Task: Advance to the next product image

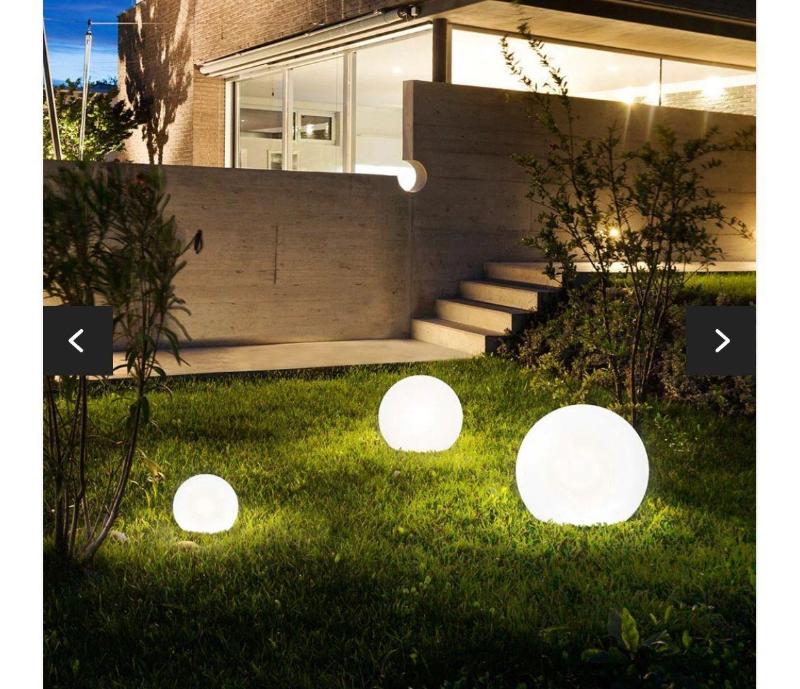Action: click(x=721, y=341)
